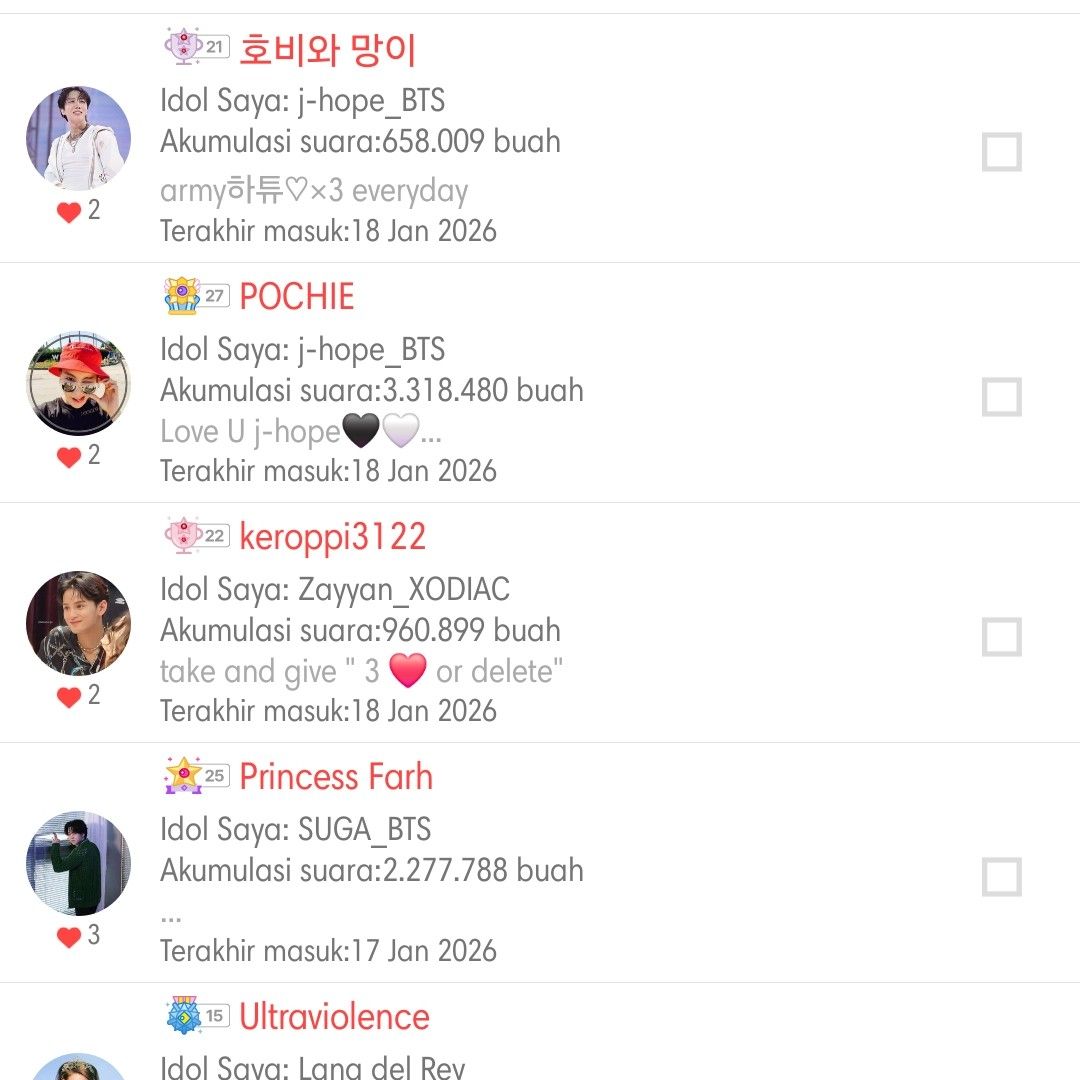Check the box for 호비와 망이
This screenshot has height=1080, width=1080.
point(1002,154)
